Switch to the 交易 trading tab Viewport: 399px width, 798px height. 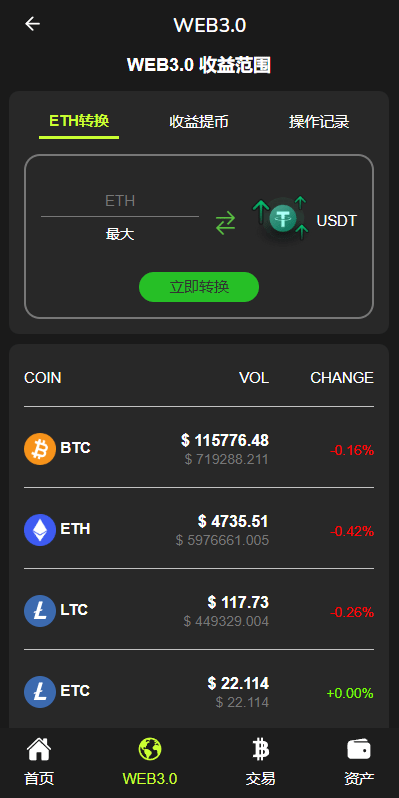(261, 761)
